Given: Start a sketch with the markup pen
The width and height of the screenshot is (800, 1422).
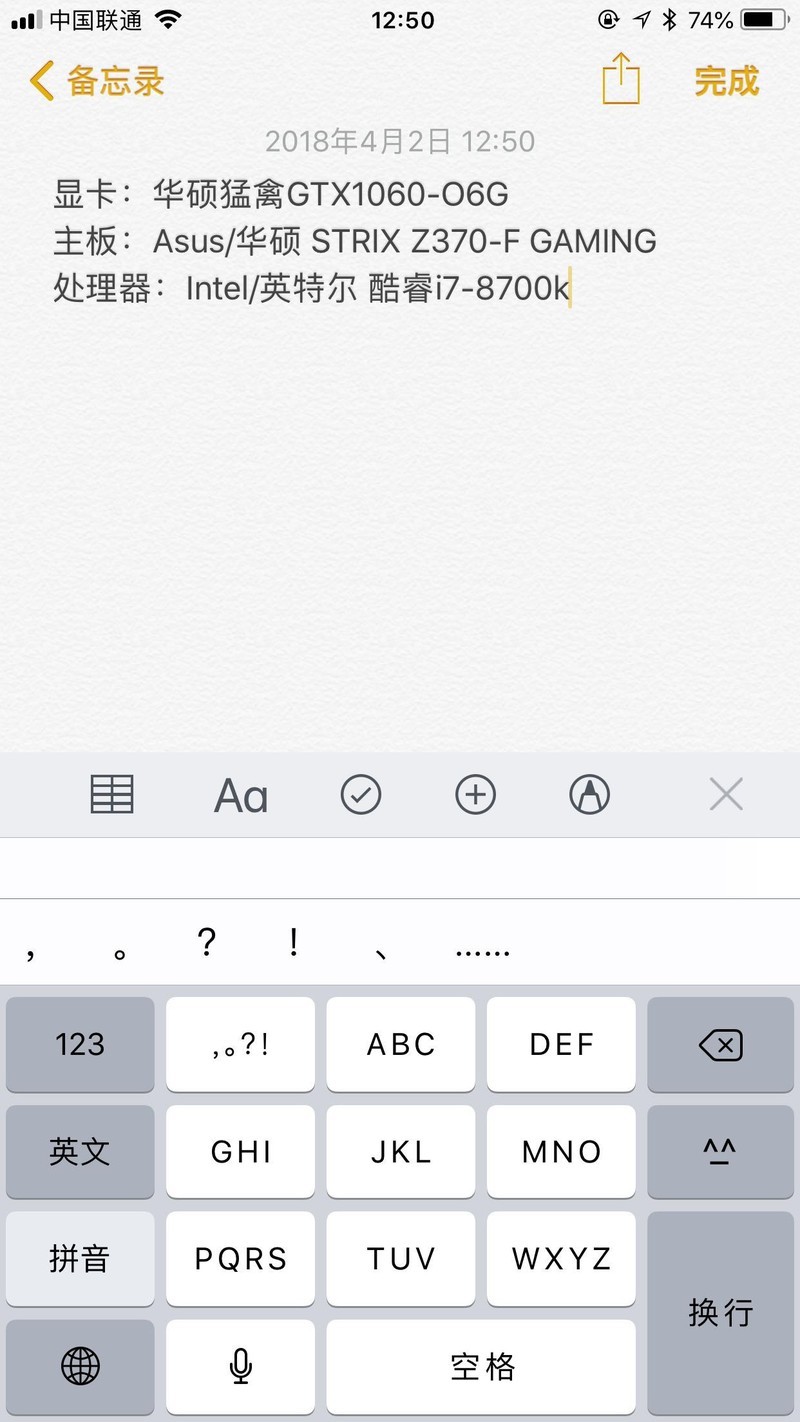Looking at the screenshot, I should [x=589, y=795].
